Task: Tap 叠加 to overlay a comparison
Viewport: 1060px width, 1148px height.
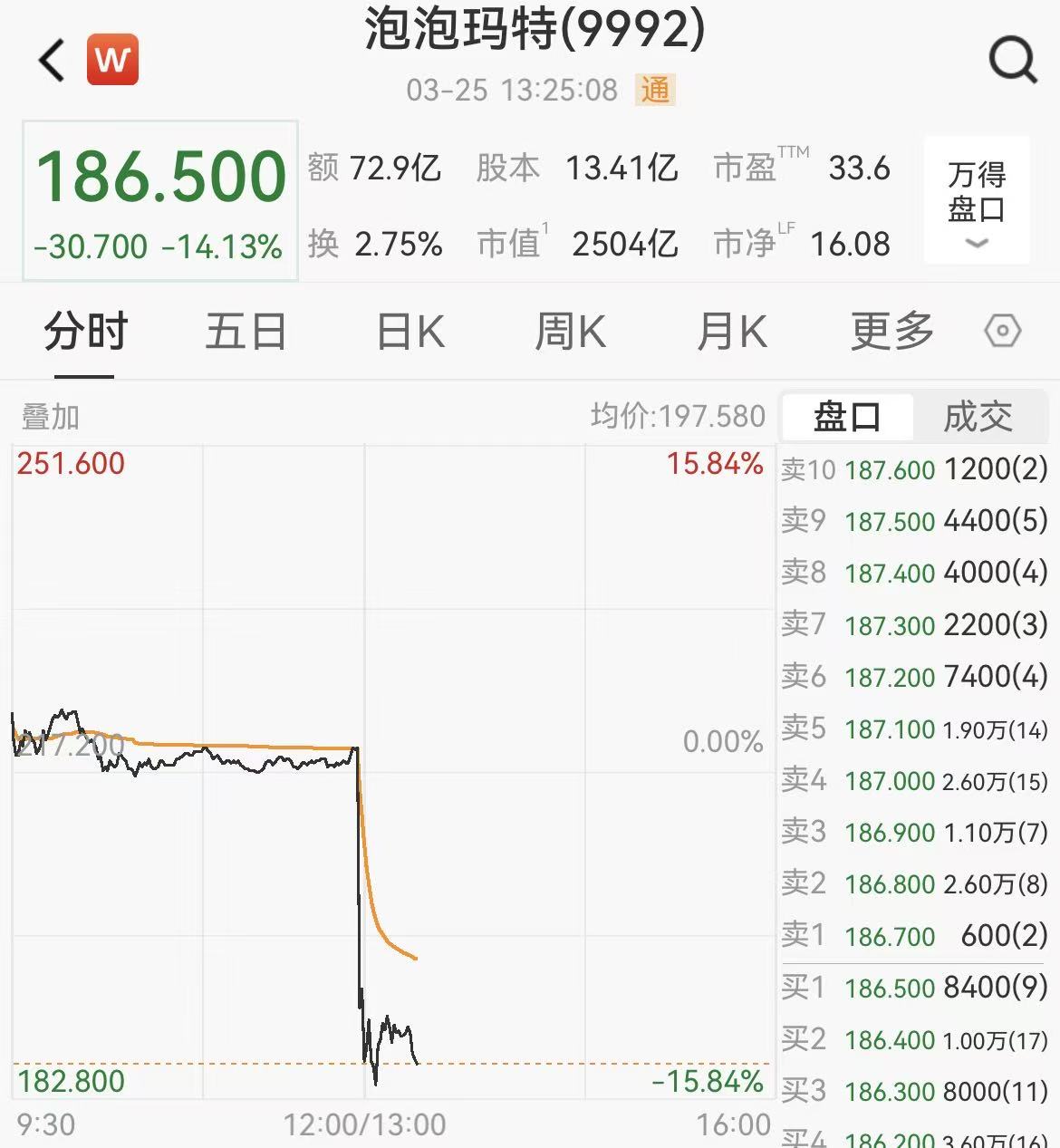Action: pos(51,417)
